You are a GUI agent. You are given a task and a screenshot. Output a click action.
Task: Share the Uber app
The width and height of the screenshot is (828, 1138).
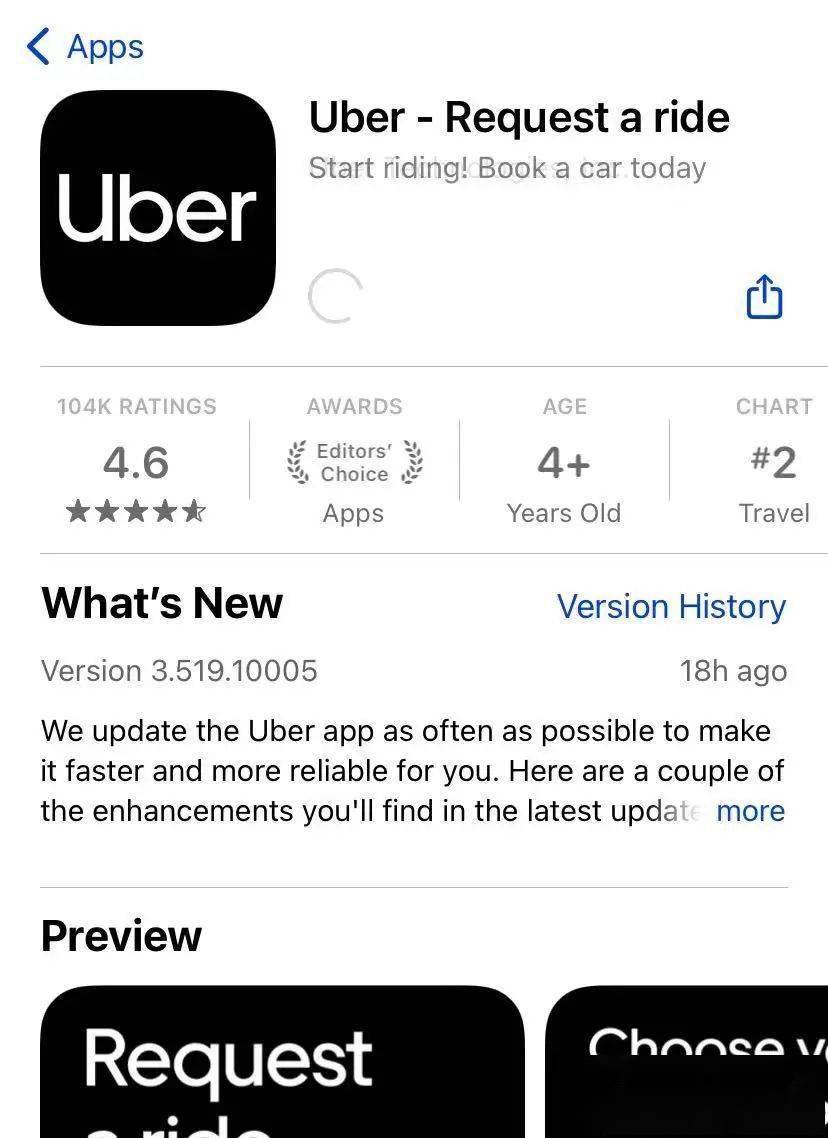pyautogui.click(x=764, y=297)
